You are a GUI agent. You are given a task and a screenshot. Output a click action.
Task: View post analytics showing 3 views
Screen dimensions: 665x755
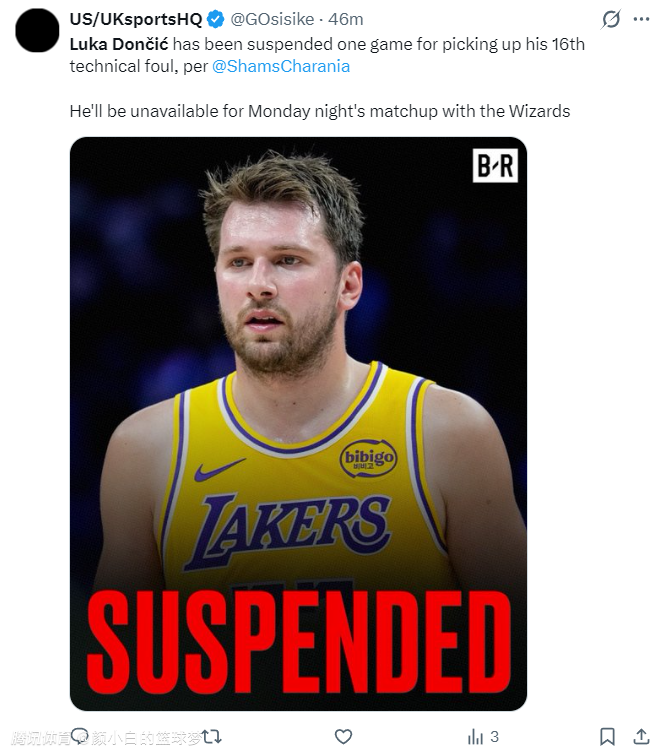[x=483, y=737]
